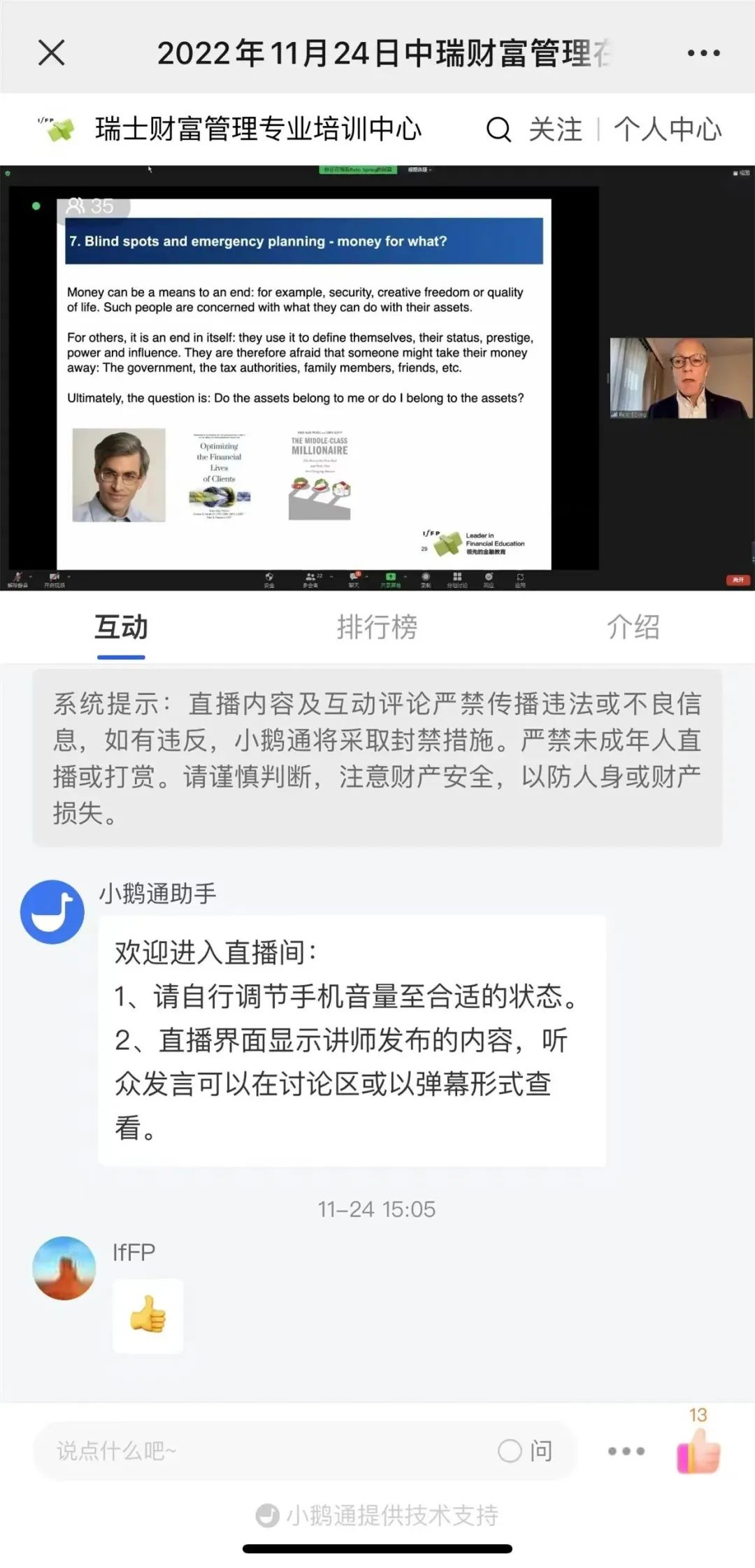755x1568 pixels.
Task: Open 瑞士财富管理专业培训中心 channel page
Action: click(x=257, y=129)
